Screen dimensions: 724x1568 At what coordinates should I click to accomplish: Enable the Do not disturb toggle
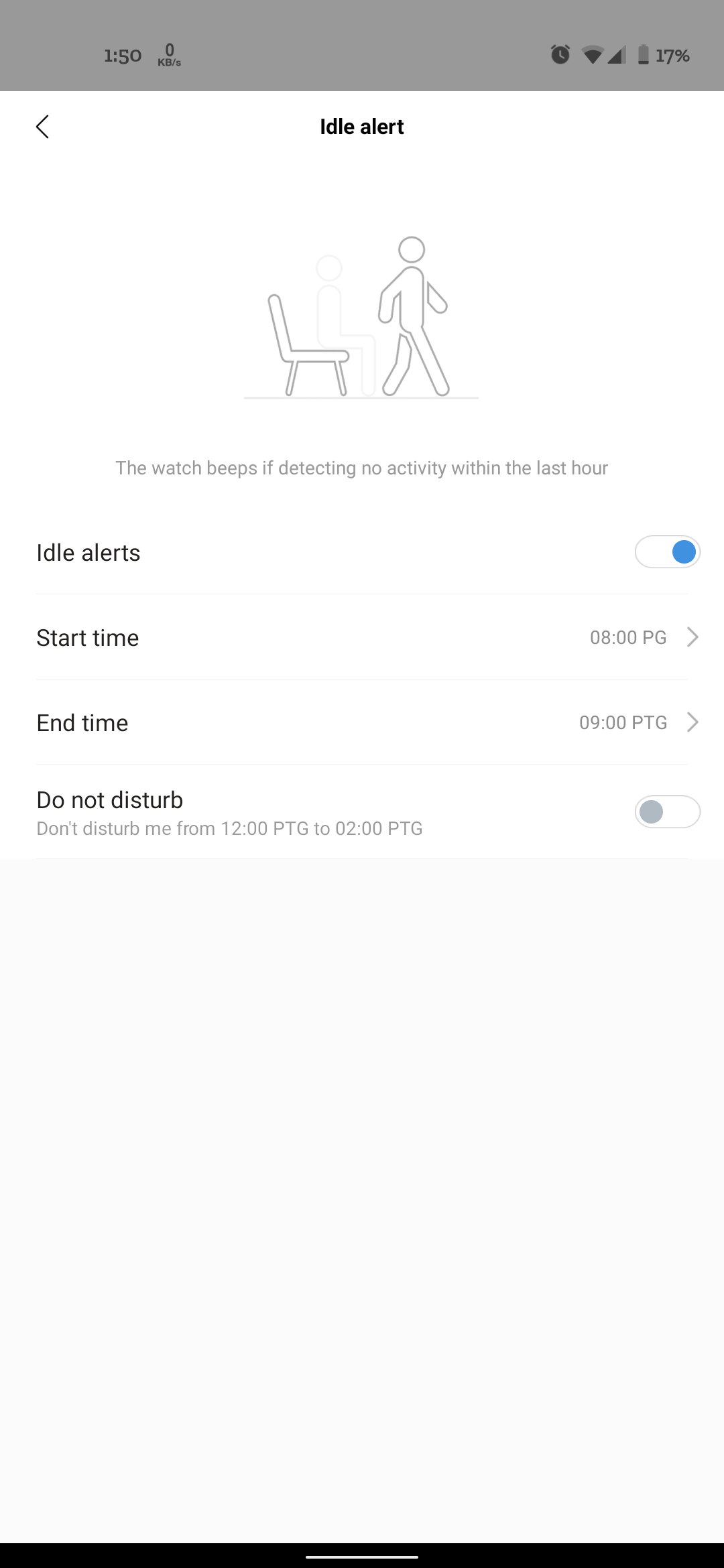click(x=667, y=812)
